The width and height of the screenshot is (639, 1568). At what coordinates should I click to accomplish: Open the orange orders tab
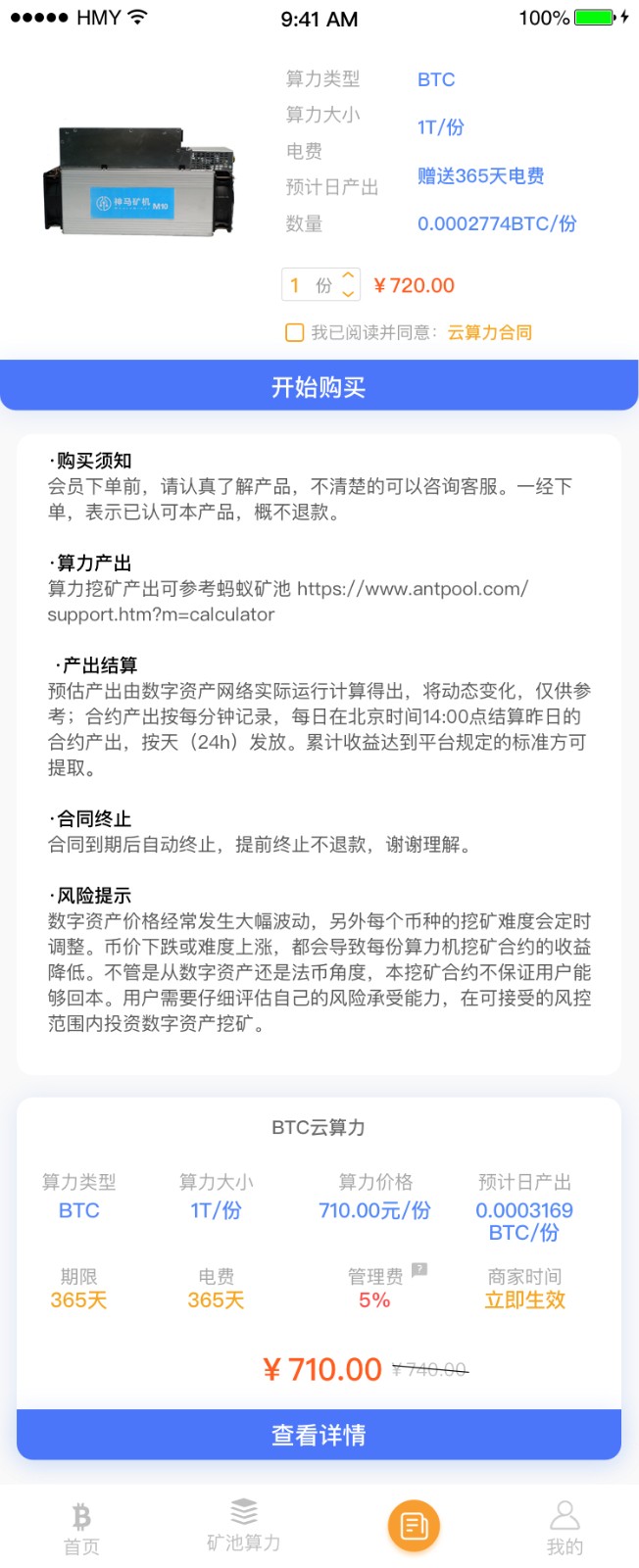414,1525
